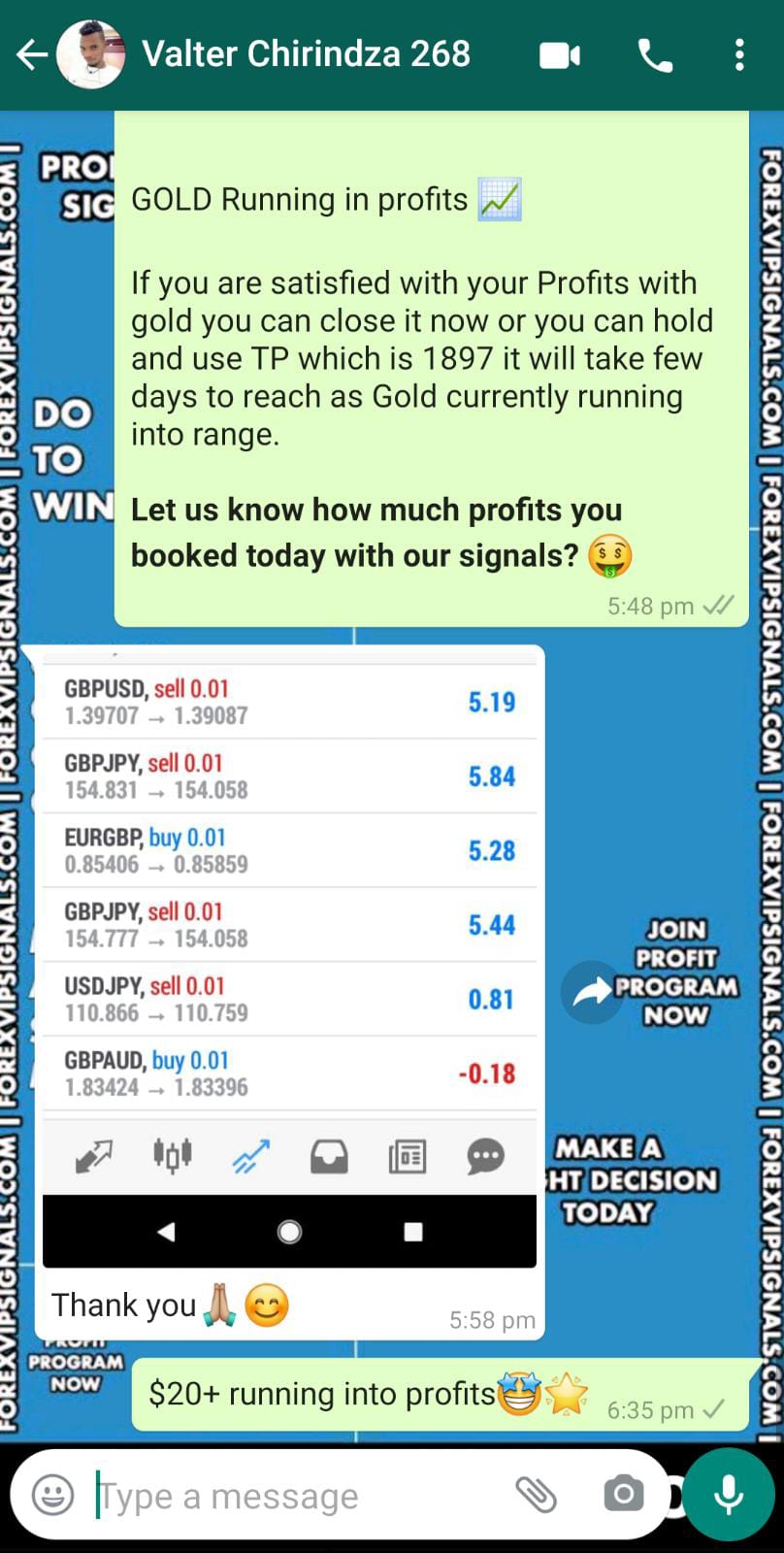Record a voice message
Viewport: 784px width, 1553px height.
coord(729,1495)
